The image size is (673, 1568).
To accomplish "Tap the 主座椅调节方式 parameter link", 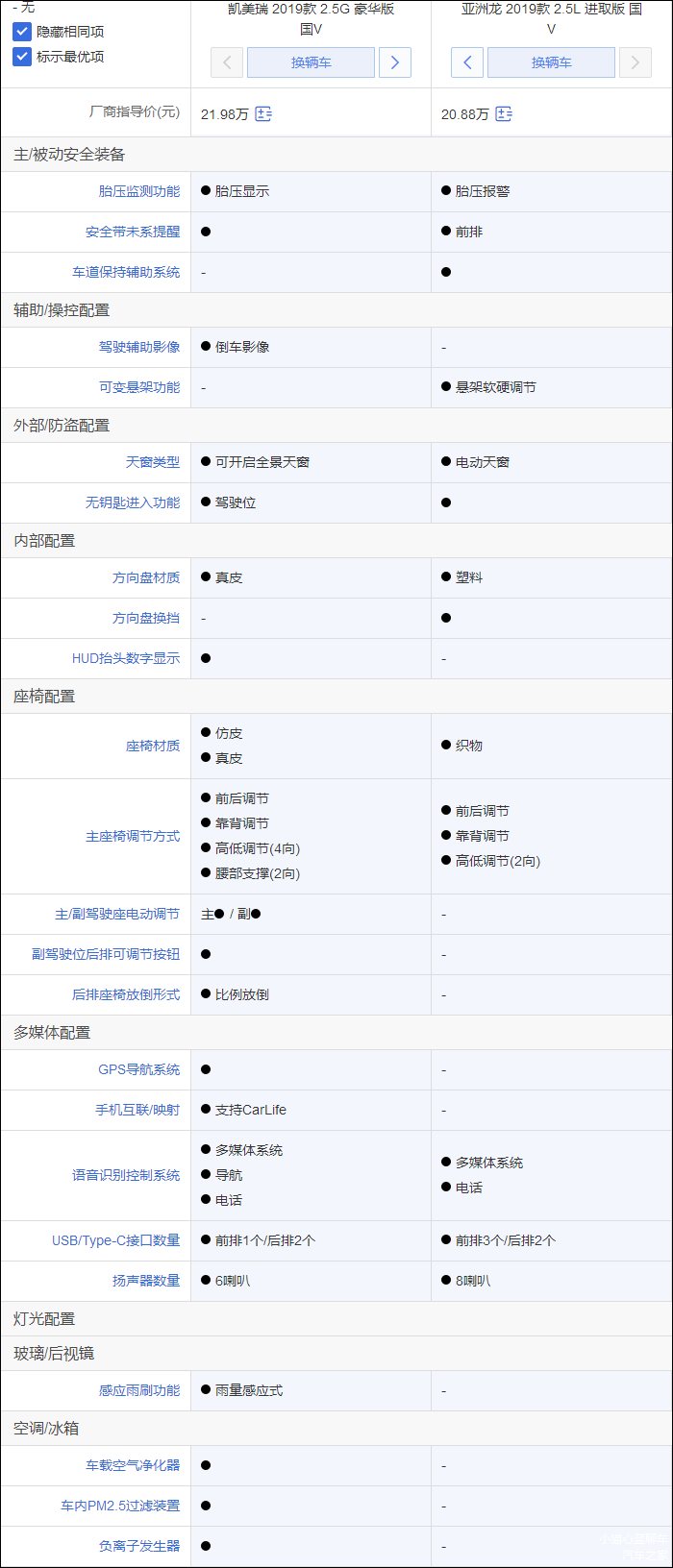I will click(133, 836).
